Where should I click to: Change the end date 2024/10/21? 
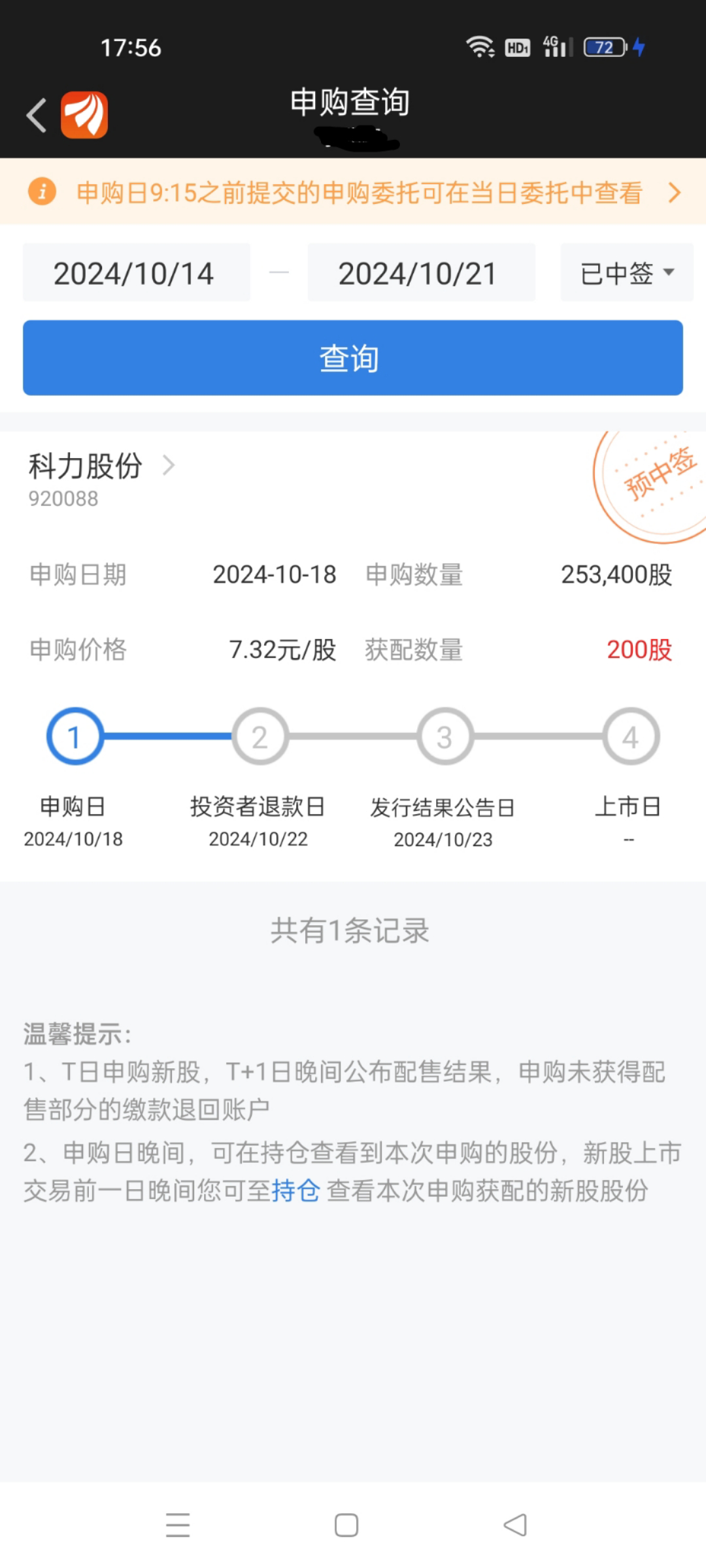(421, 273)
